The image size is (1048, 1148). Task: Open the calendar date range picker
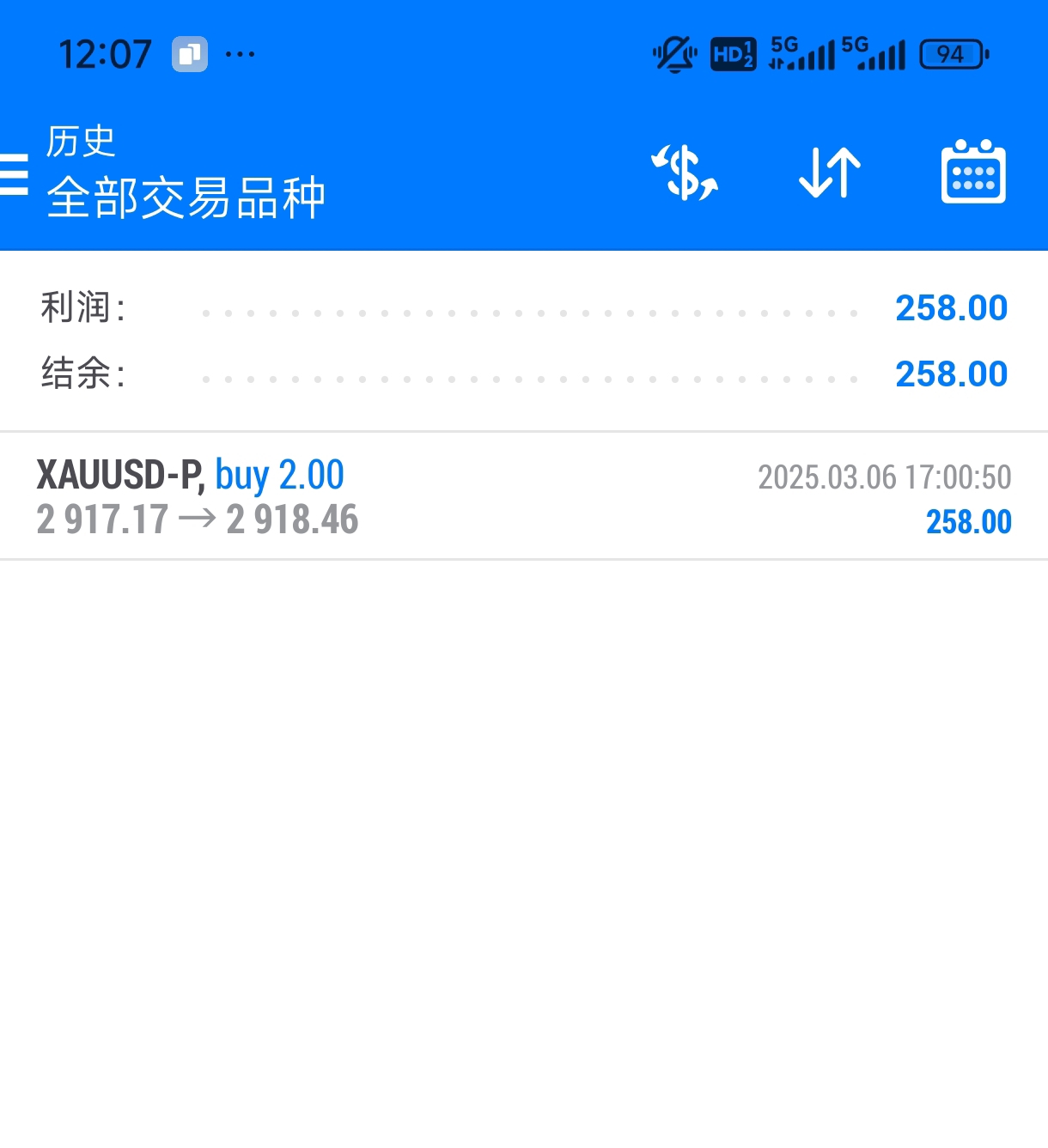point(973,172)
